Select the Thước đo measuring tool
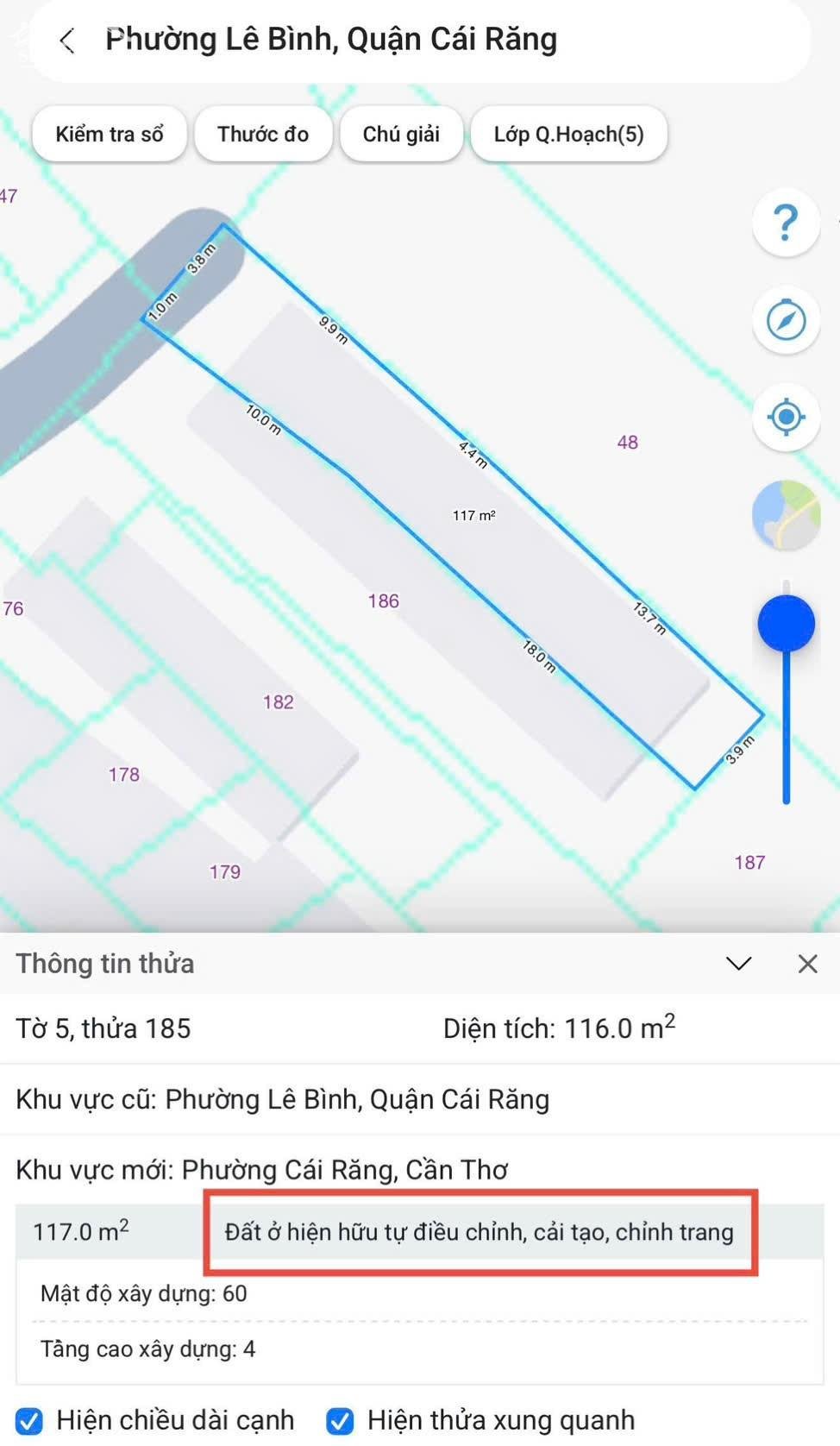This screenshot has width=840, height=1446. (263, 134)
